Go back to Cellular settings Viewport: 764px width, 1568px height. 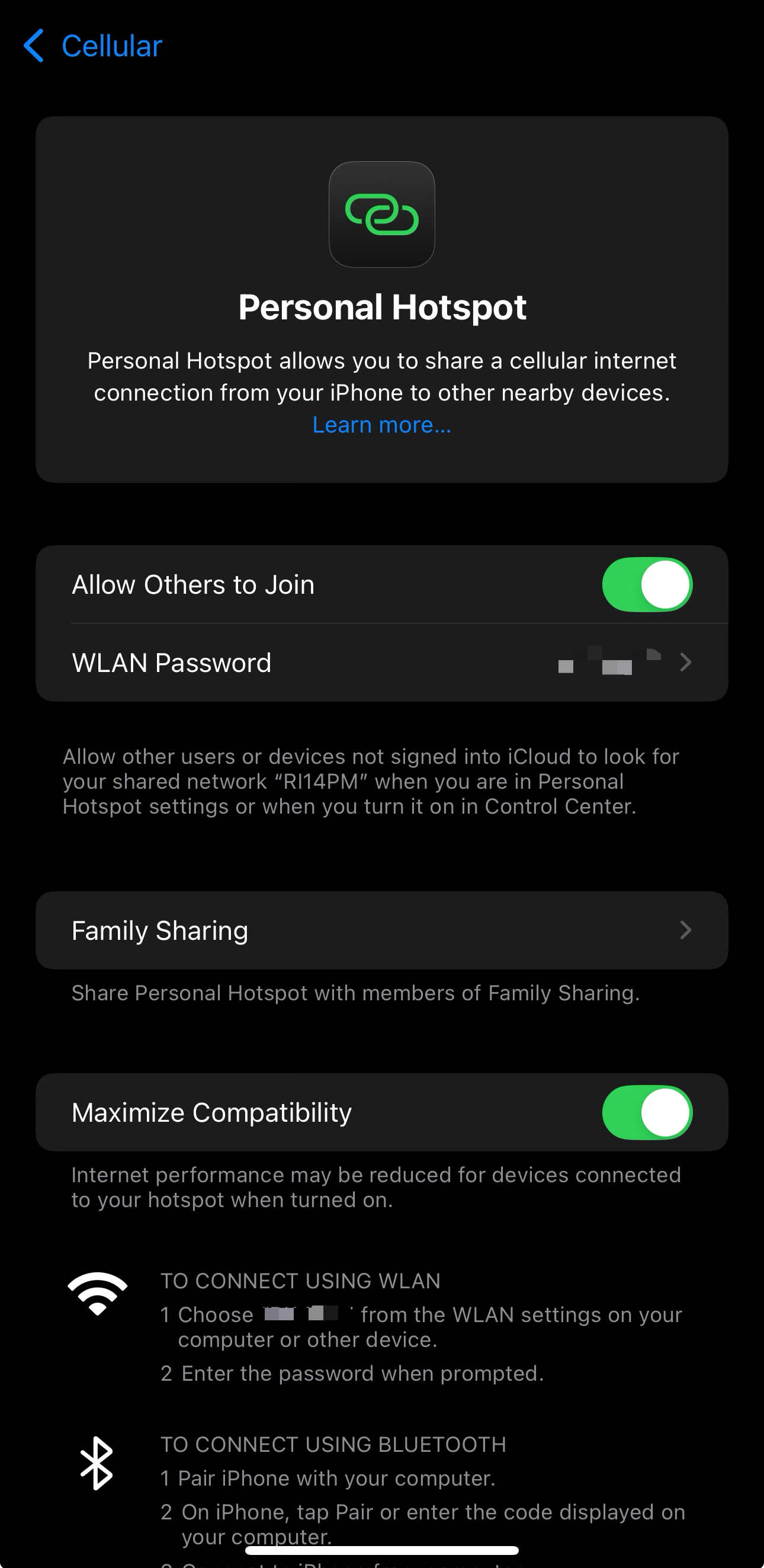92,46
